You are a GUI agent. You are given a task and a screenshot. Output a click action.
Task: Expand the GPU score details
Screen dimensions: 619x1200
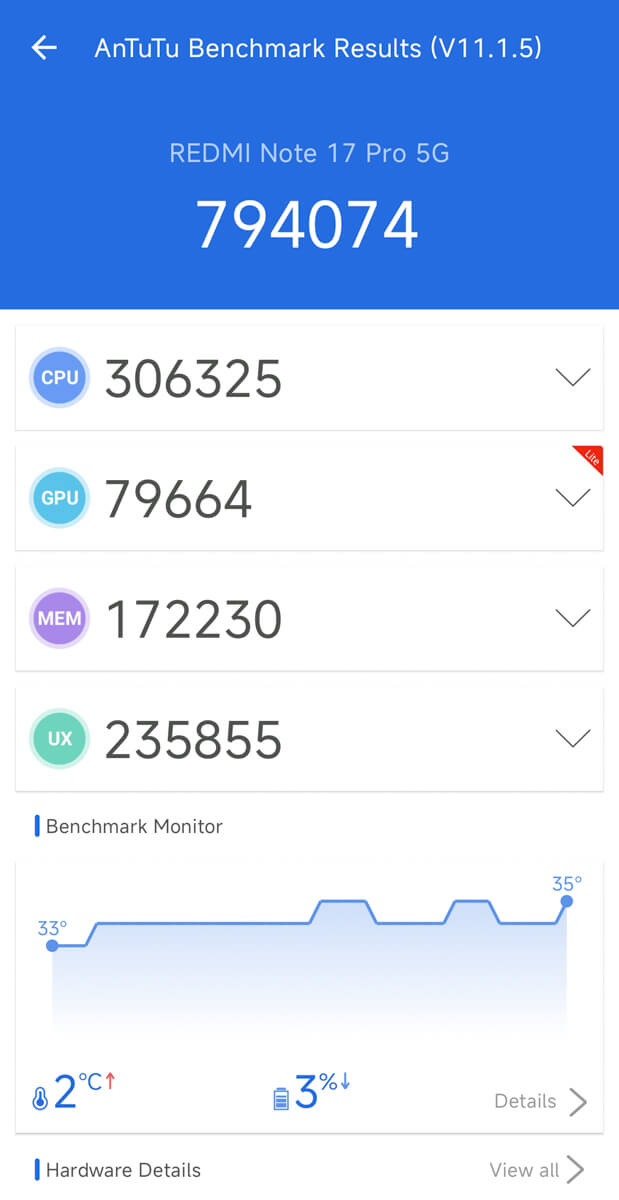coord(573,498)
